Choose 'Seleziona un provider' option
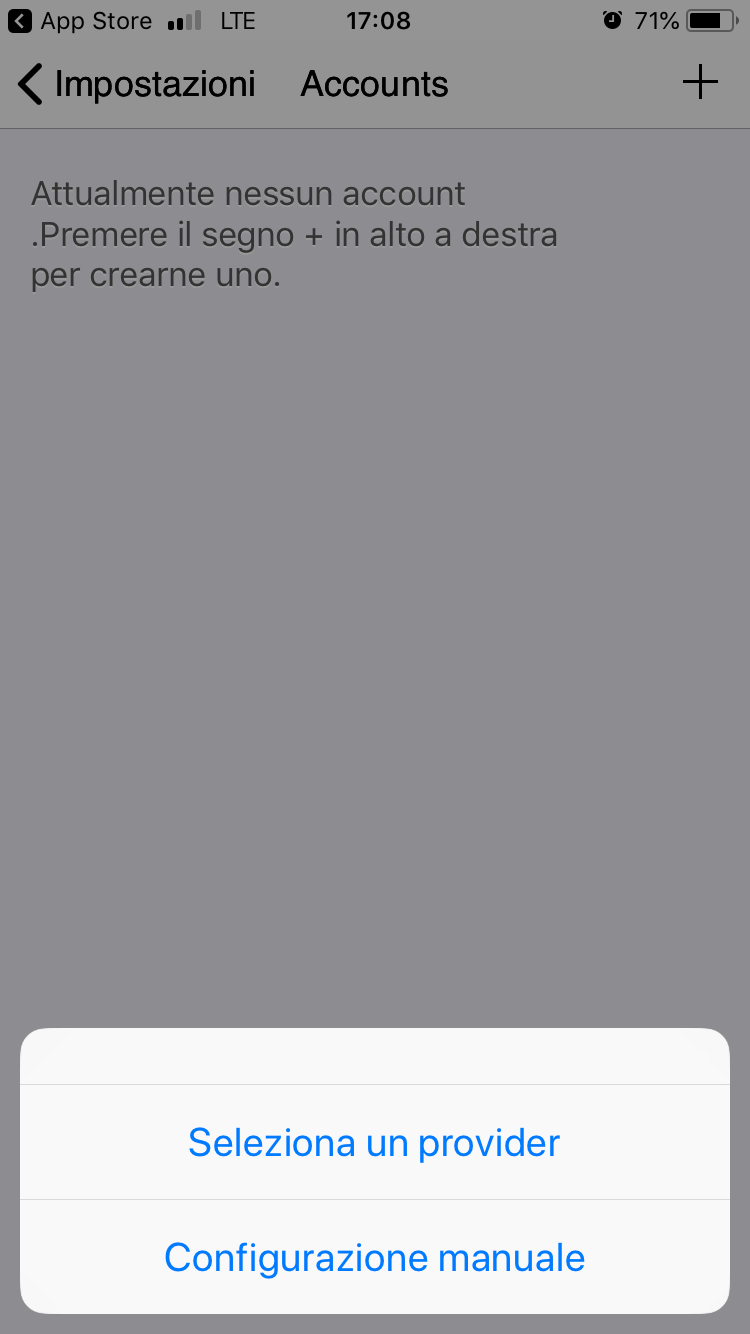This screenshot has width=750, height=1334. coord(374,1142)
